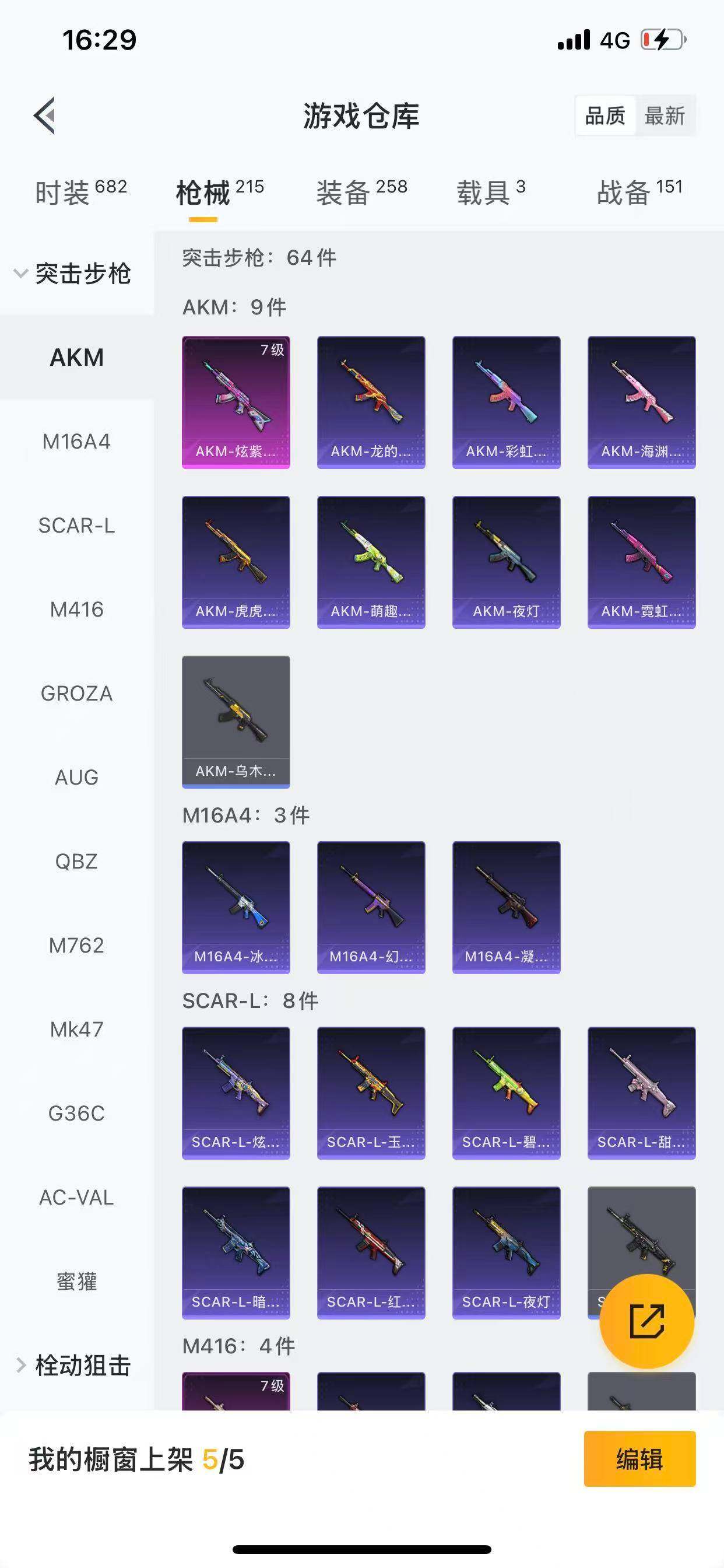Tap the orange share floating button
Viewport: 724px width, 1568px height.
(x=646, y=1321)
